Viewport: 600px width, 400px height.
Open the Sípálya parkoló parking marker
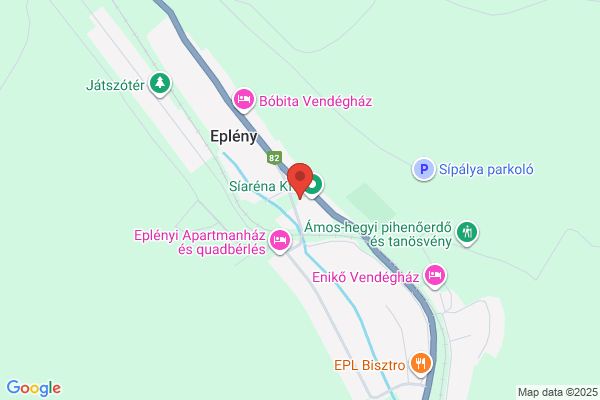[424, 169]
